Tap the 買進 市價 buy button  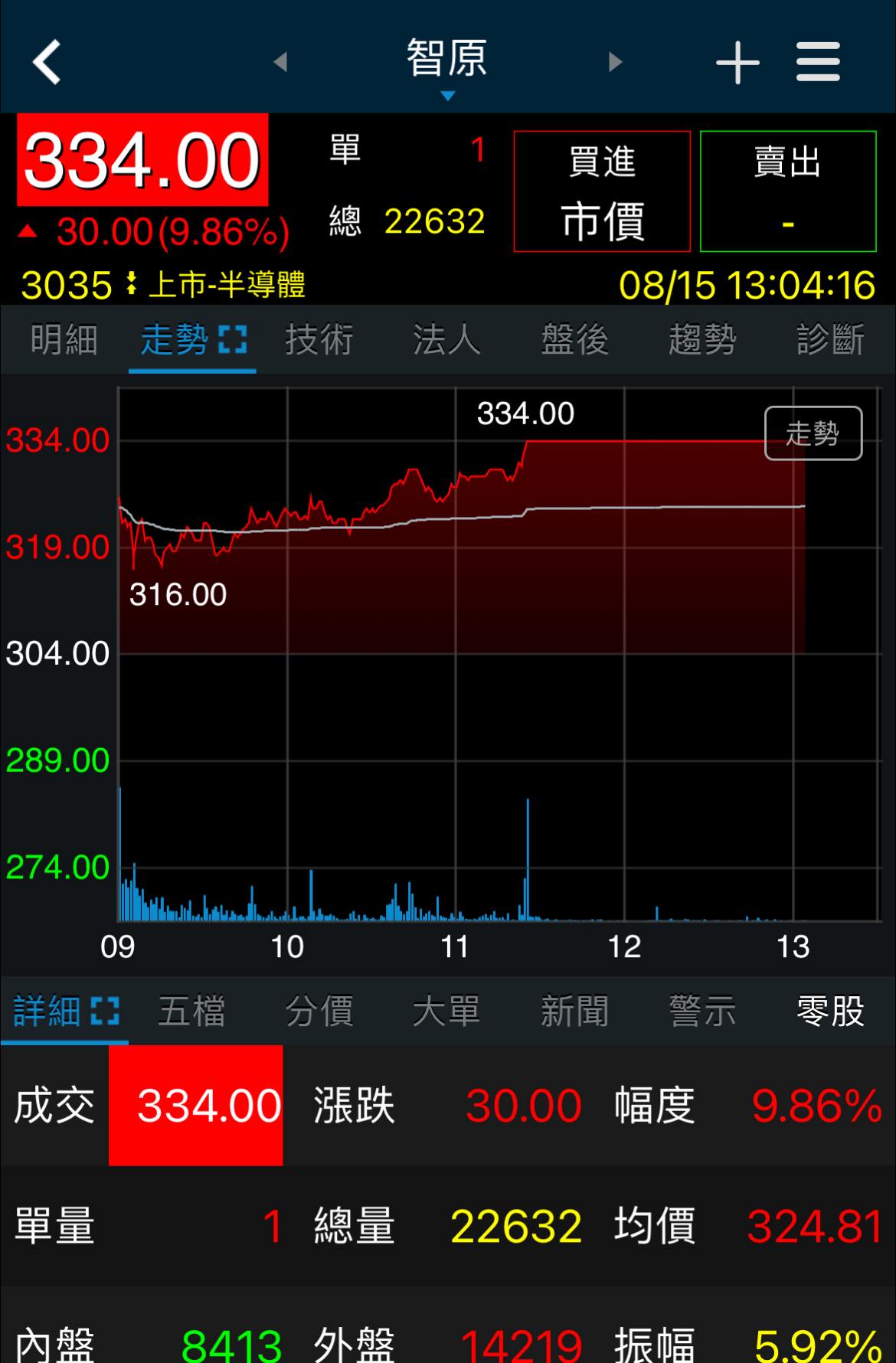point(602,191)
